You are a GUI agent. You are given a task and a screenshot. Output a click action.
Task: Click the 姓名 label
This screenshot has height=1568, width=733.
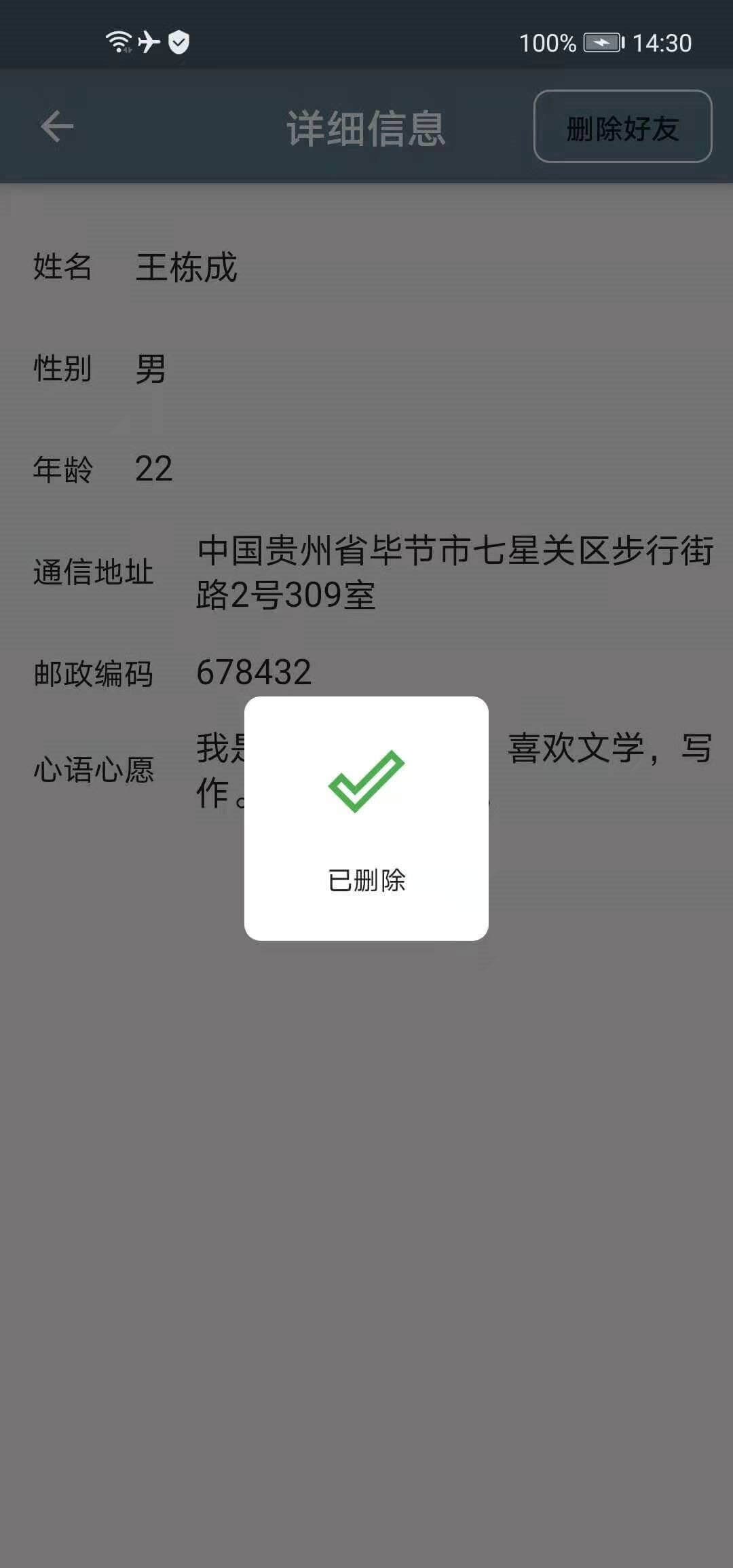tap(61, 267)
